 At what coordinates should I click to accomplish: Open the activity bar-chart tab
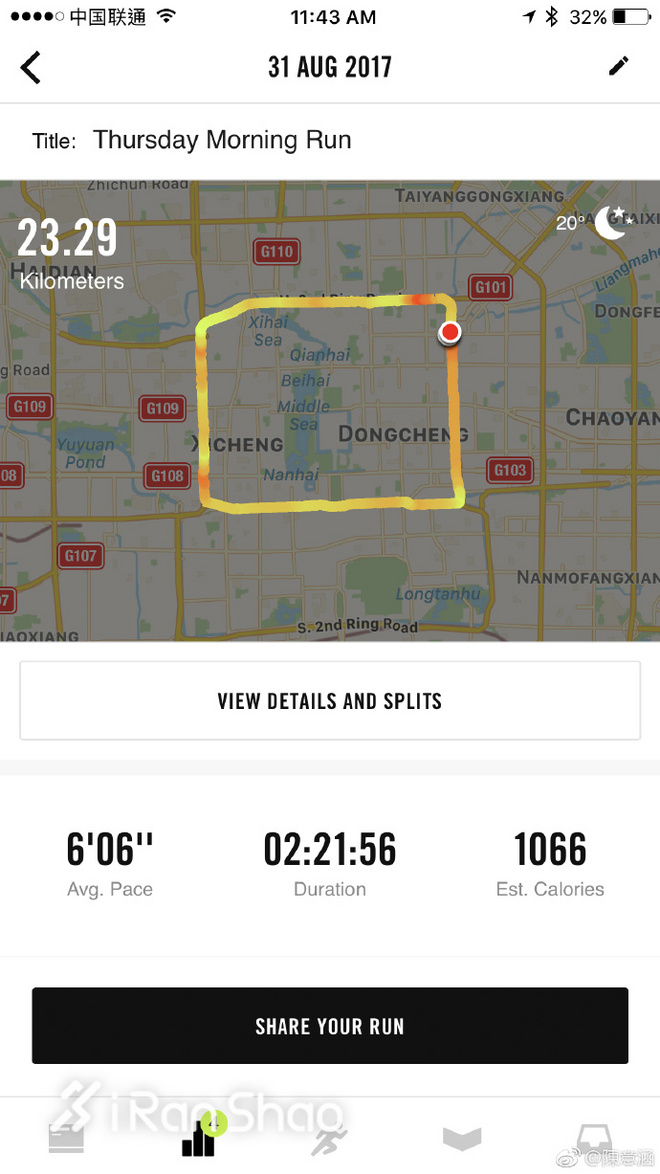(x=198, y=1137)
